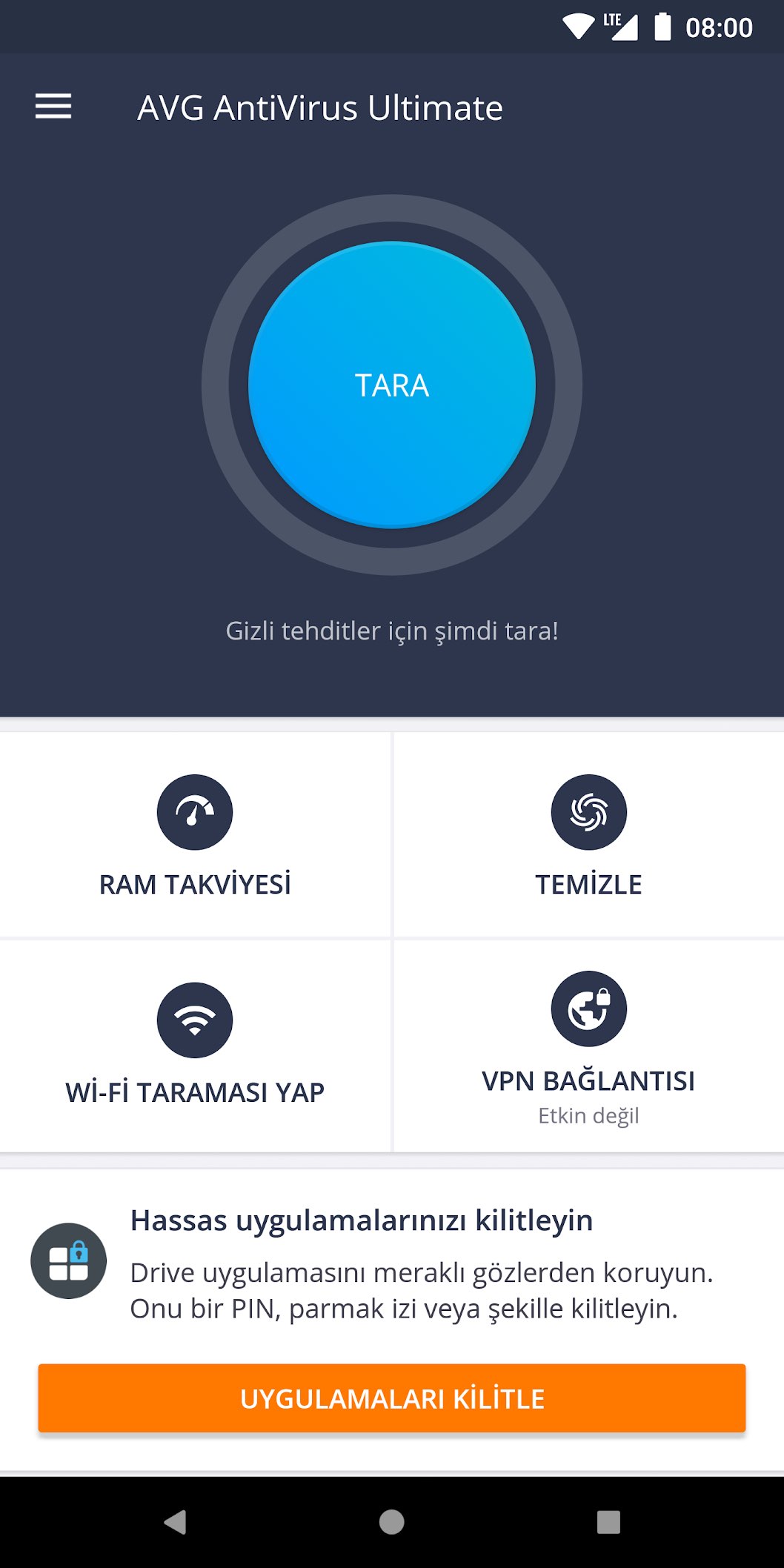784x1568 pixels.
Task: Open VPN BAĞLANTISI tile
Action: pyautogui.click(x=589, y=1046)
